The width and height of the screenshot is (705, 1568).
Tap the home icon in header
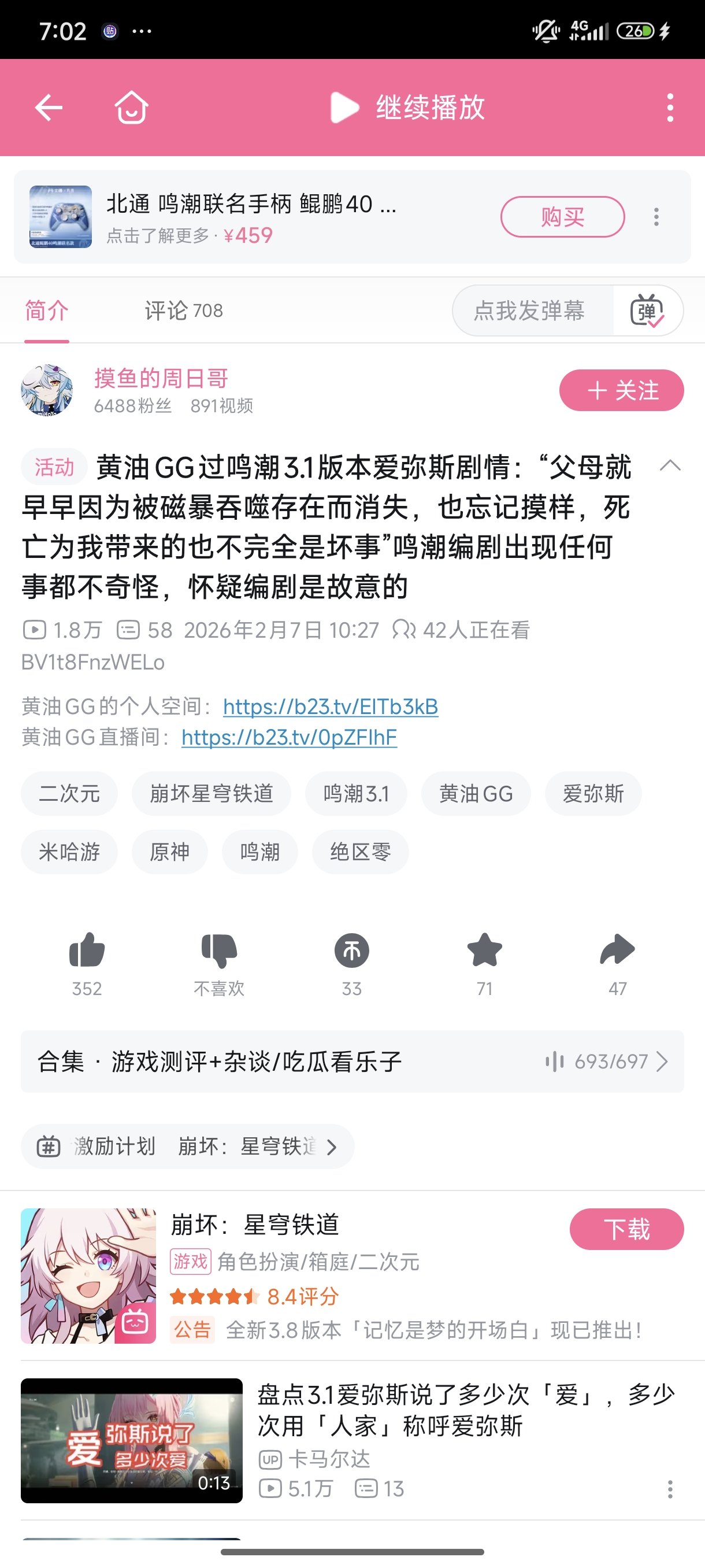pos(131,108)
